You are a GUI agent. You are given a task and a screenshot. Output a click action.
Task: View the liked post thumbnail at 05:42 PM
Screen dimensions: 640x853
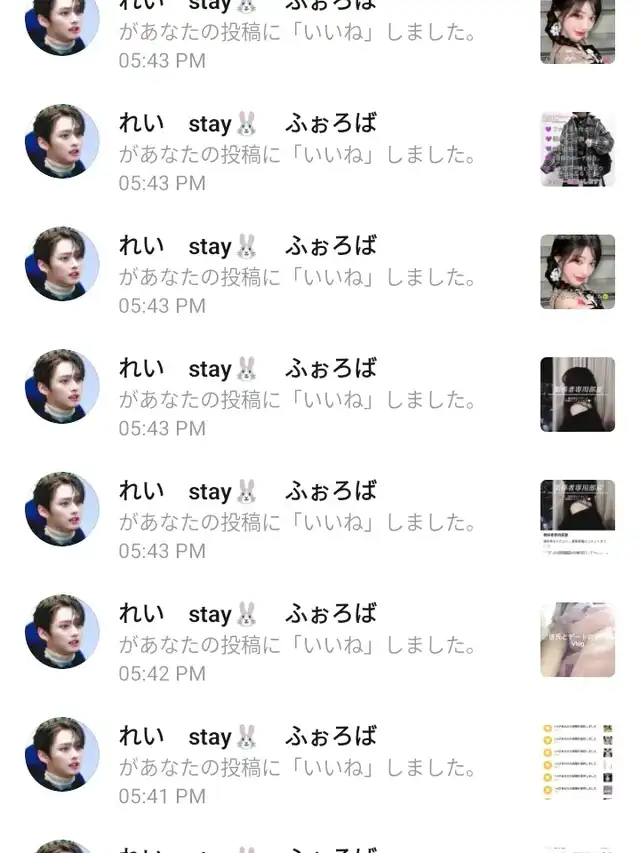[x=577, y=640]
